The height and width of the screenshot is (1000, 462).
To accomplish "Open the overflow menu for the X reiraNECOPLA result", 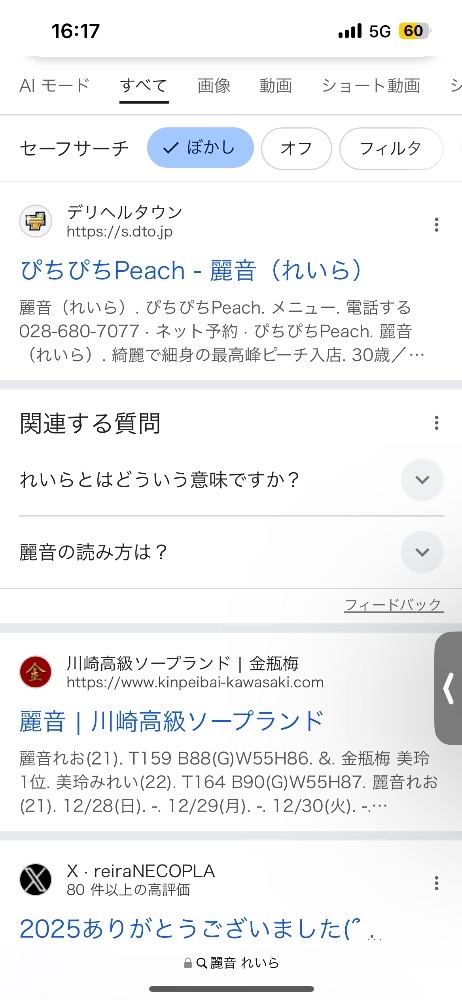I will tap(436, 883).
